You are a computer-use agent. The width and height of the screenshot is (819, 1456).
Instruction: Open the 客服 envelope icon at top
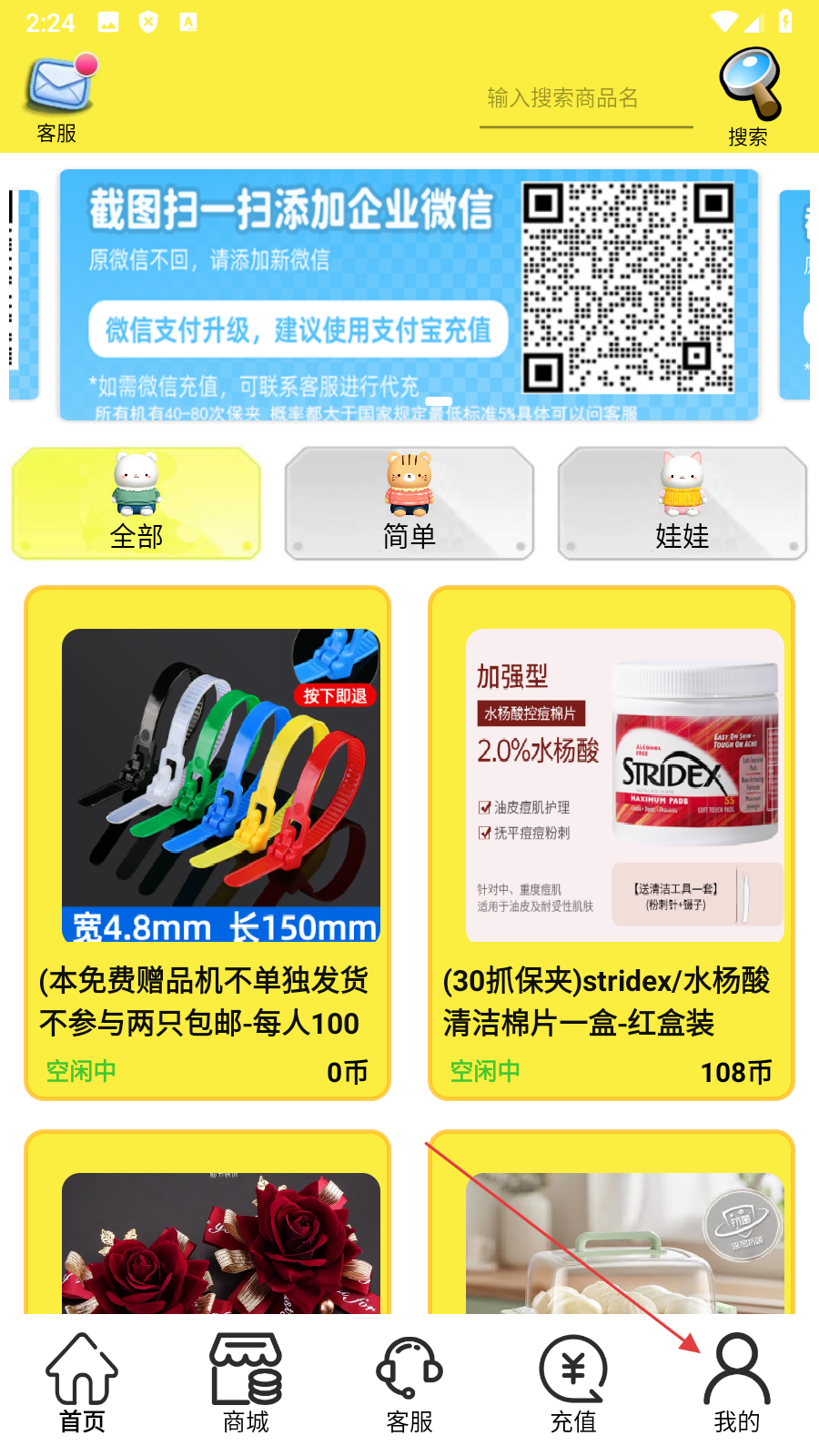point(59,95)
